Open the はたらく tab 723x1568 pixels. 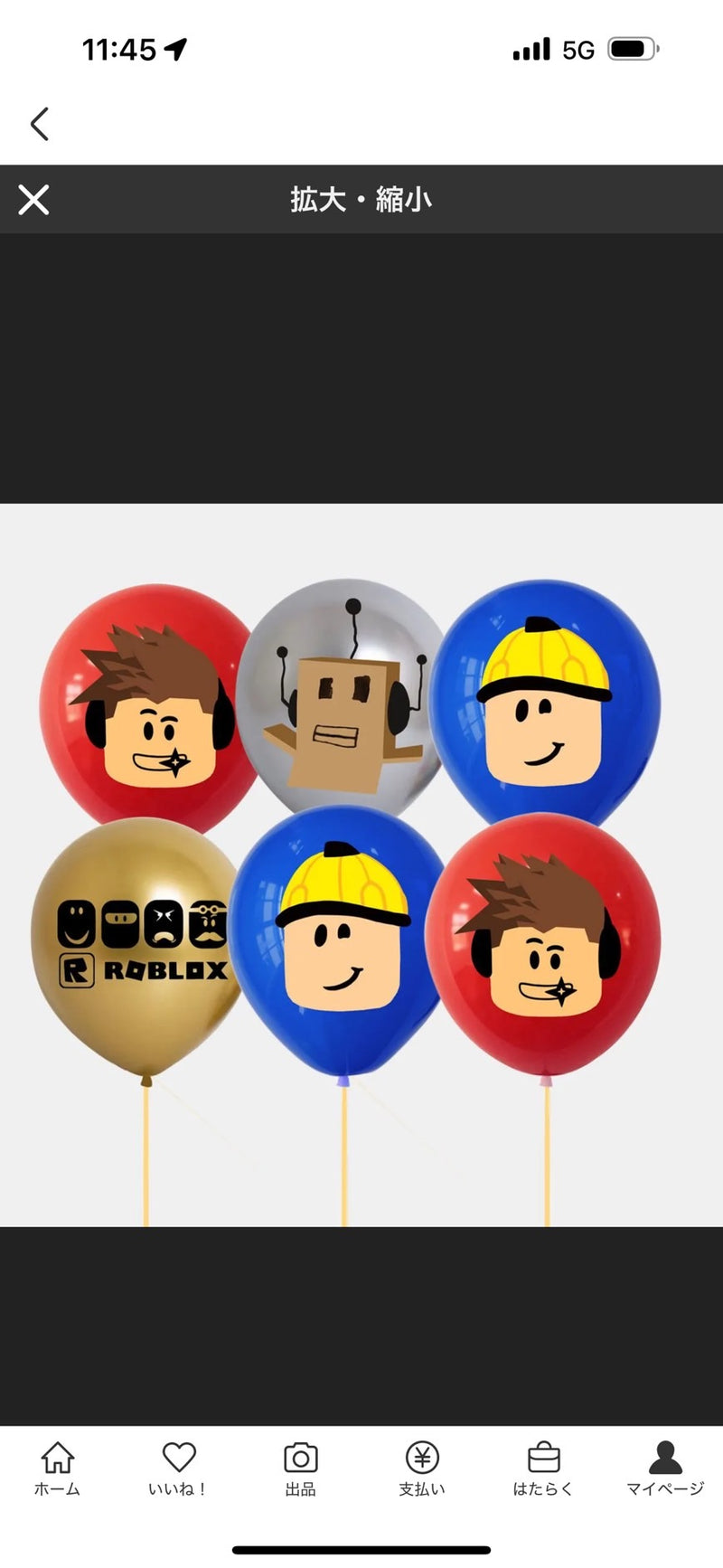coord(543,1469)
